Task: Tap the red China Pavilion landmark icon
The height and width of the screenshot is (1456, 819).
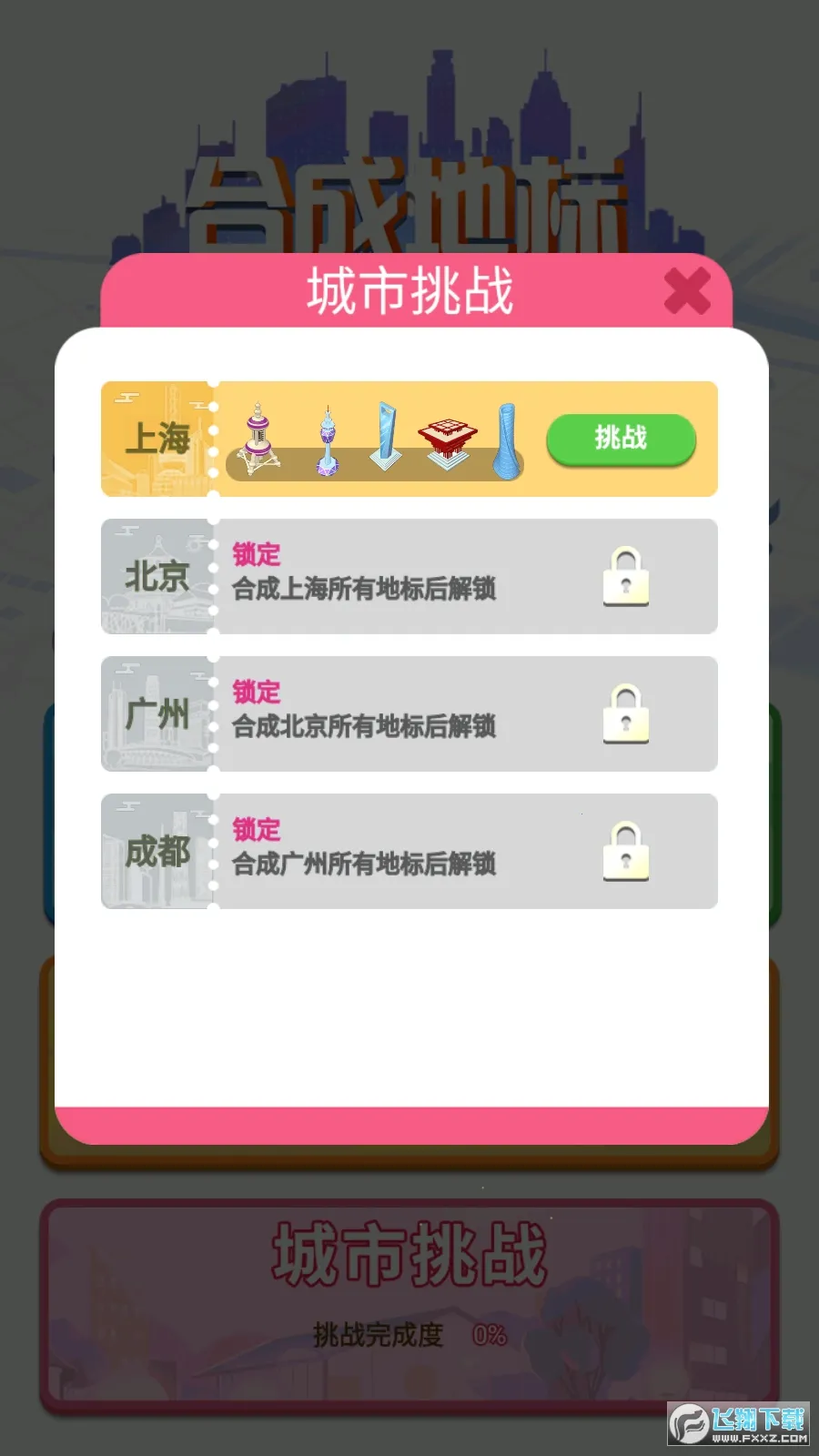Action: pos(448,440)
